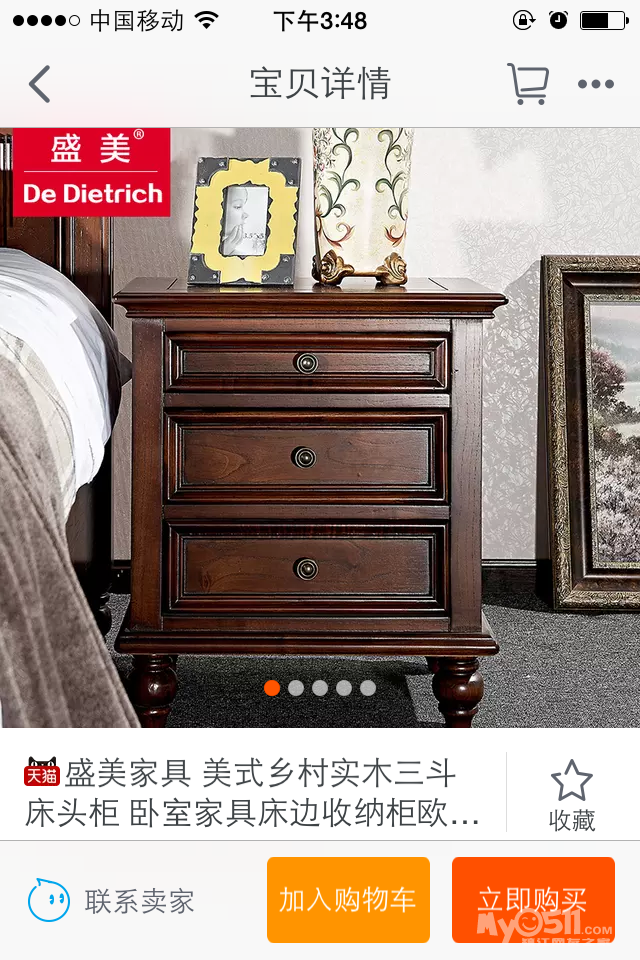Open the three-dot overflow menu
Viewport: 640px width, 960px height.
[596, 84]
